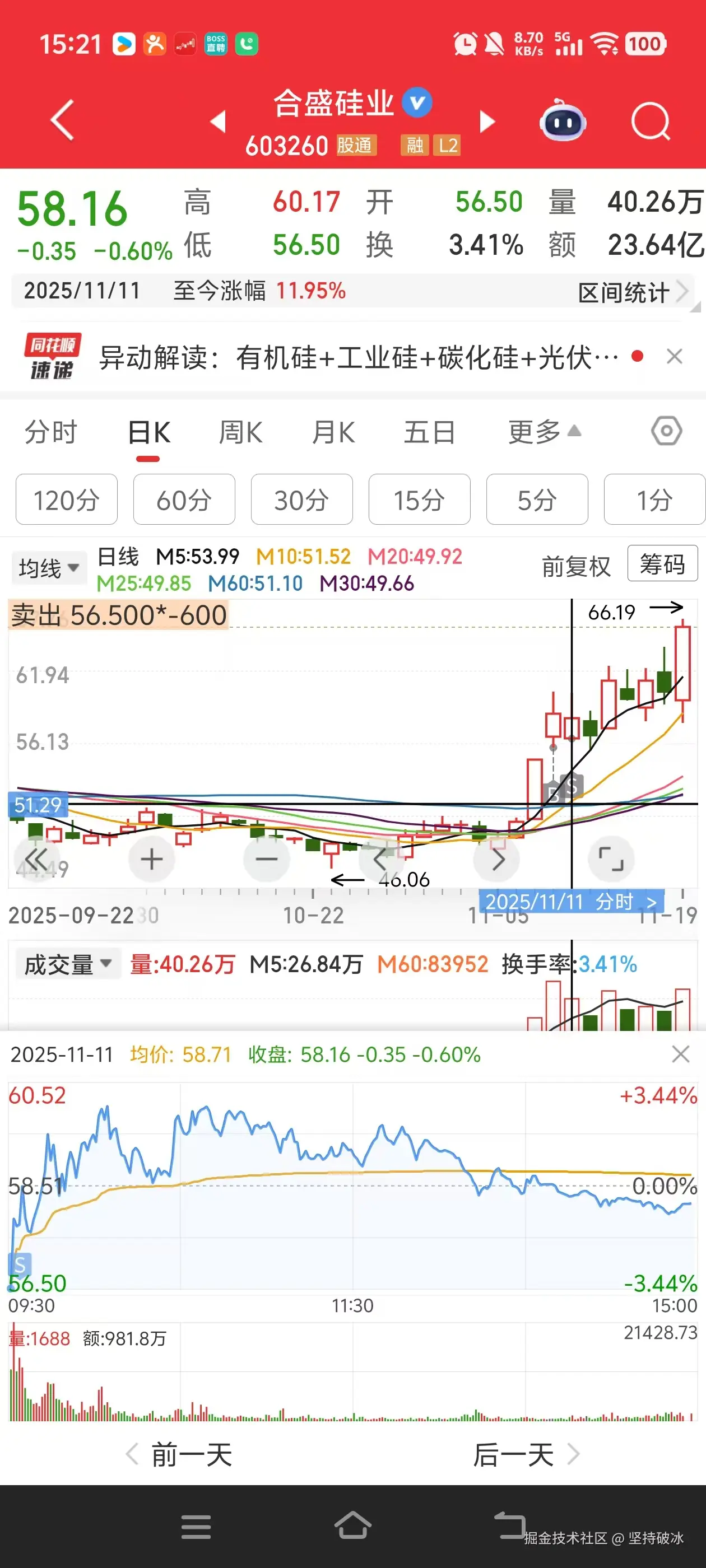Dismiss the 异动解读 news banner
706x1568 pixels.
pyautogui.click(x=674, y=357)
